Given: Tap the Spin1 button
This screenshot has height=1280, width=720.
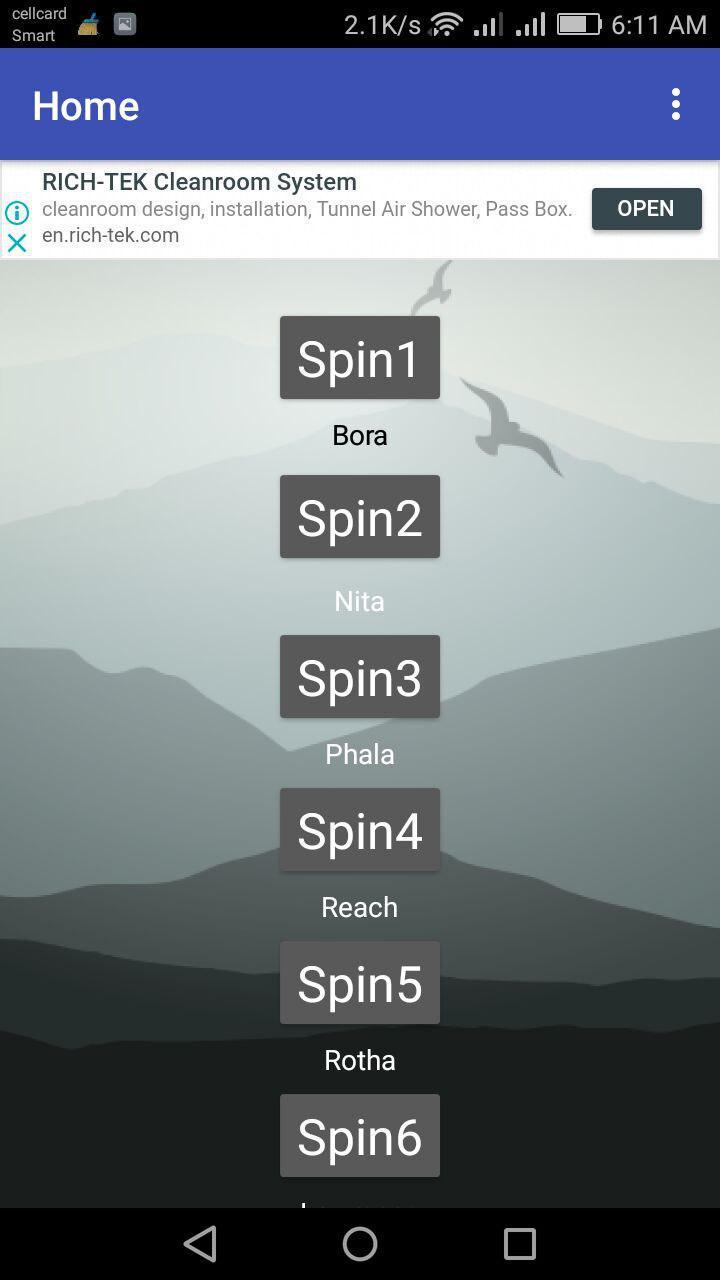Looking at the screenshot, I should point(360,358).
